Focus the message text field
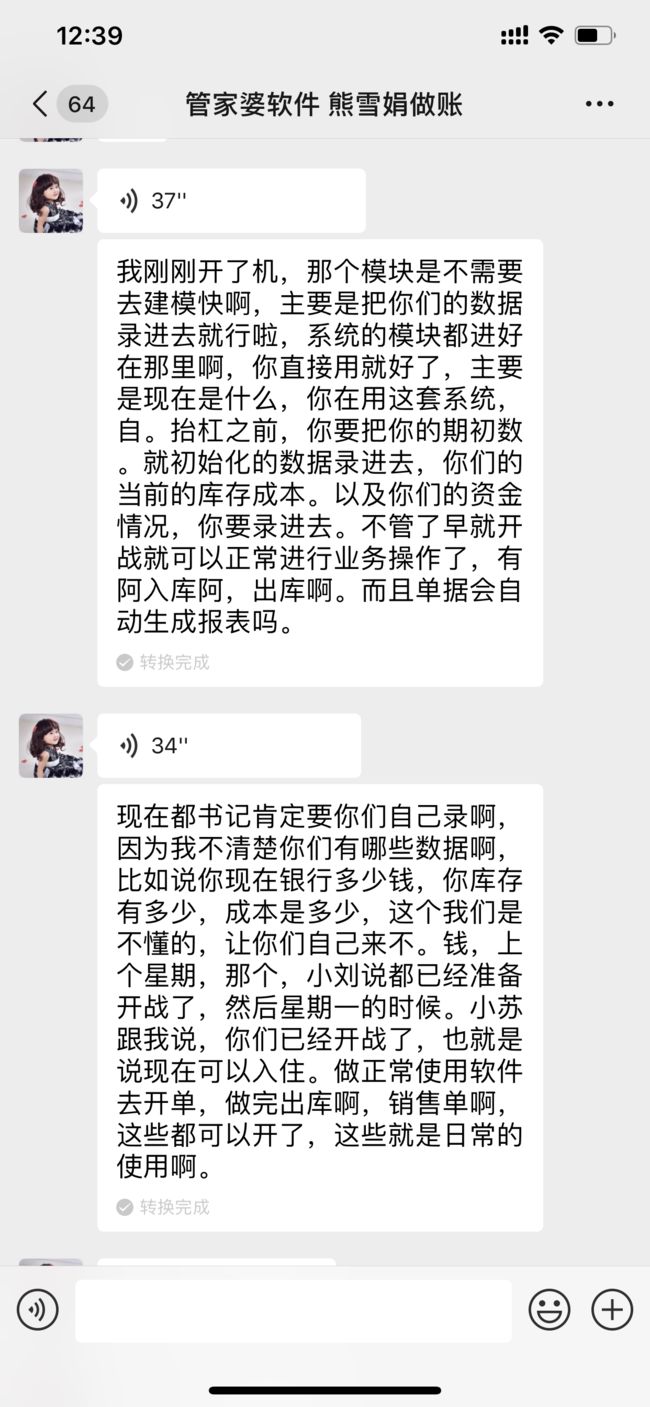650x1407 pixels. (x=293, y=1310)
